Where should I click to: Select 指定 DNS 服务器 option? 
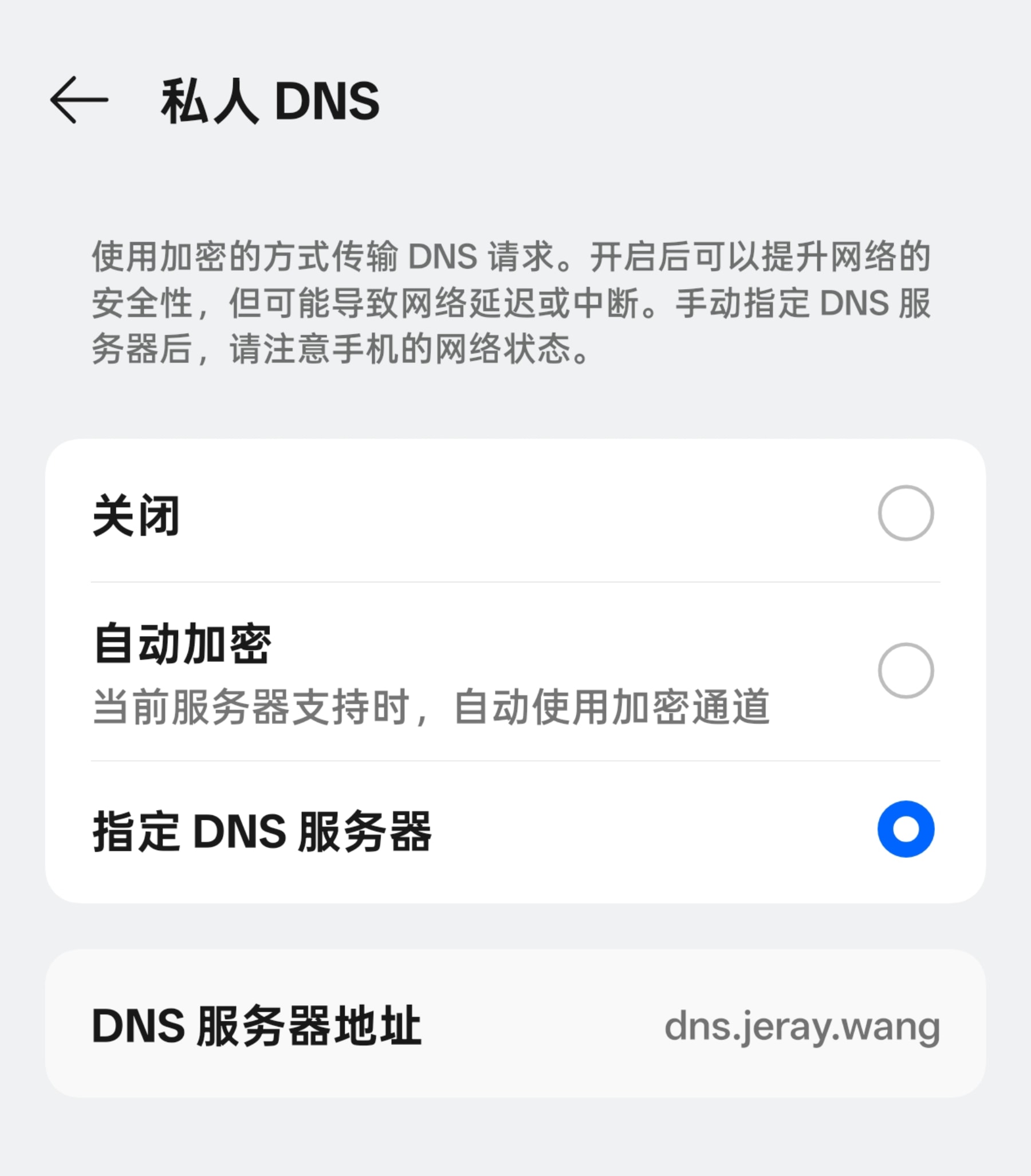(905, 828)
